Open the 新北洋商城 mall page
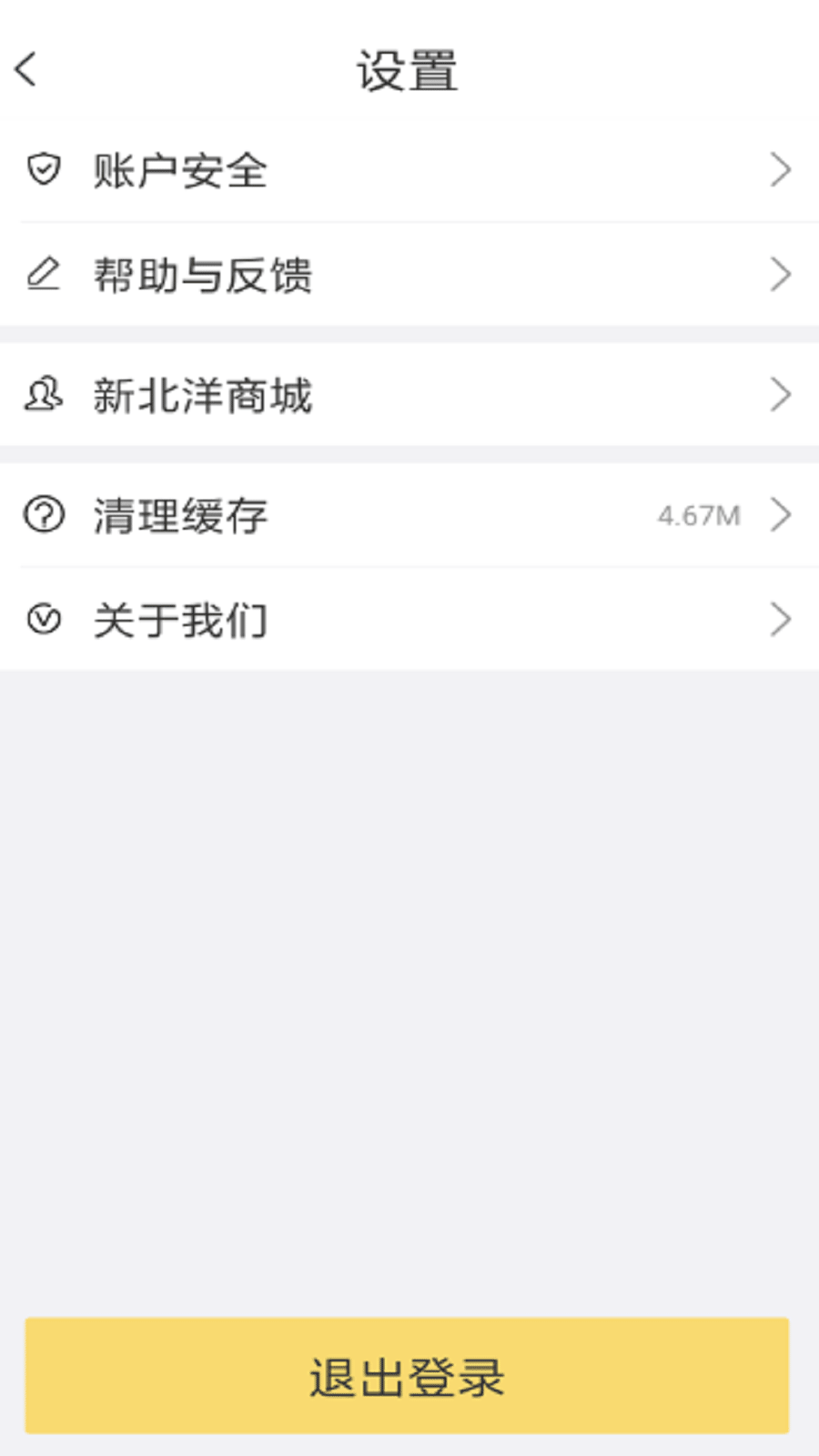The width and height of the screenshot is (819, 1456). click(x=202, y=396)
